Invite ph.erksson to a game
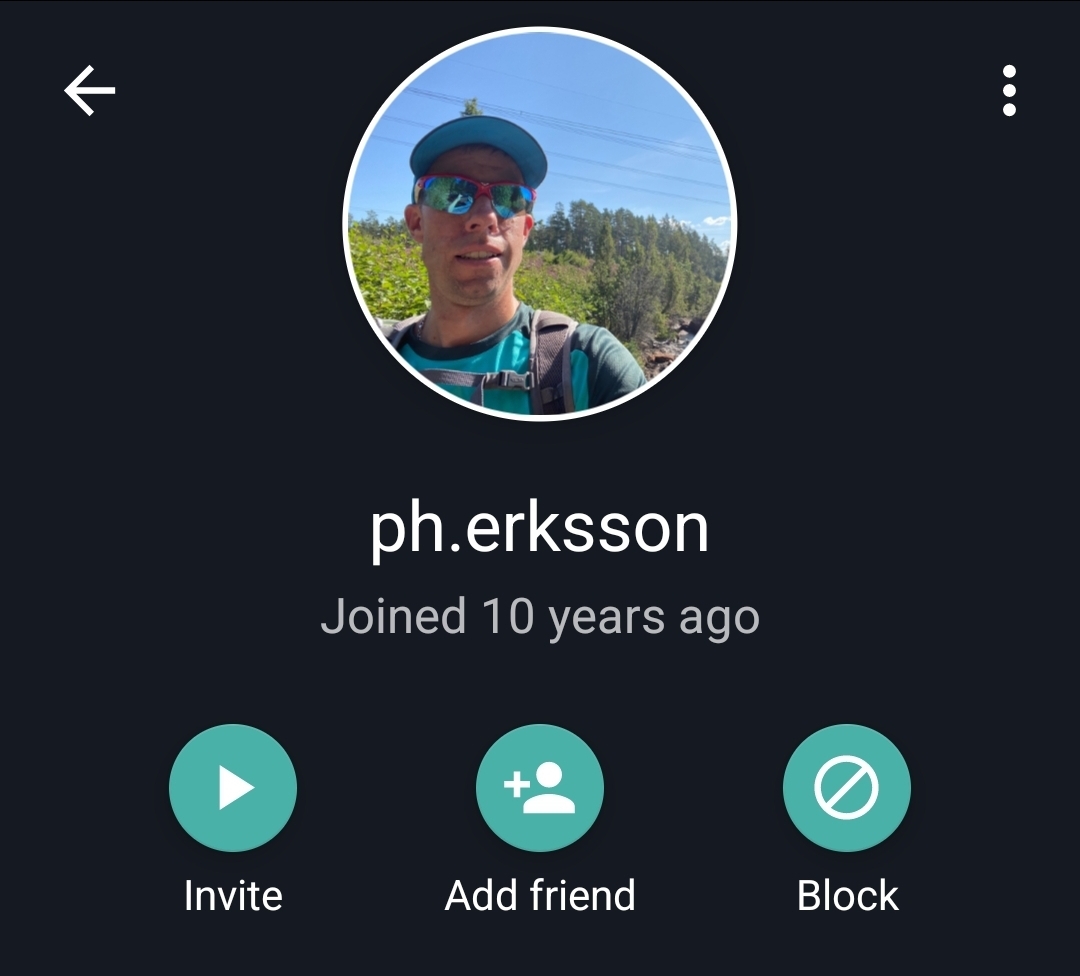 [233, 788]
